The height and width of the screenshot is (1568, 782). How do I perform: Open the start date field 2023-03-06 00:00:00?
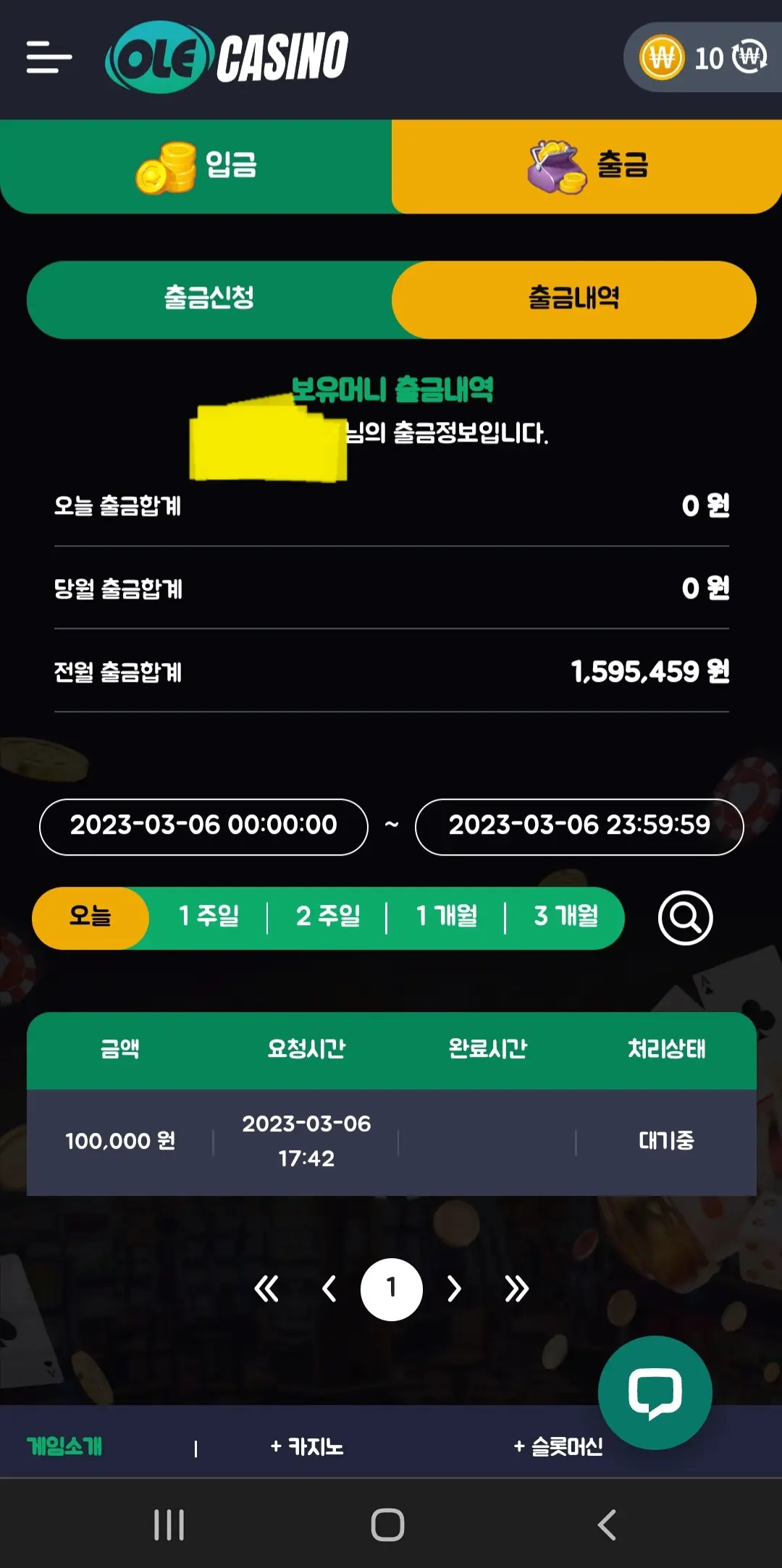point(203,827)
